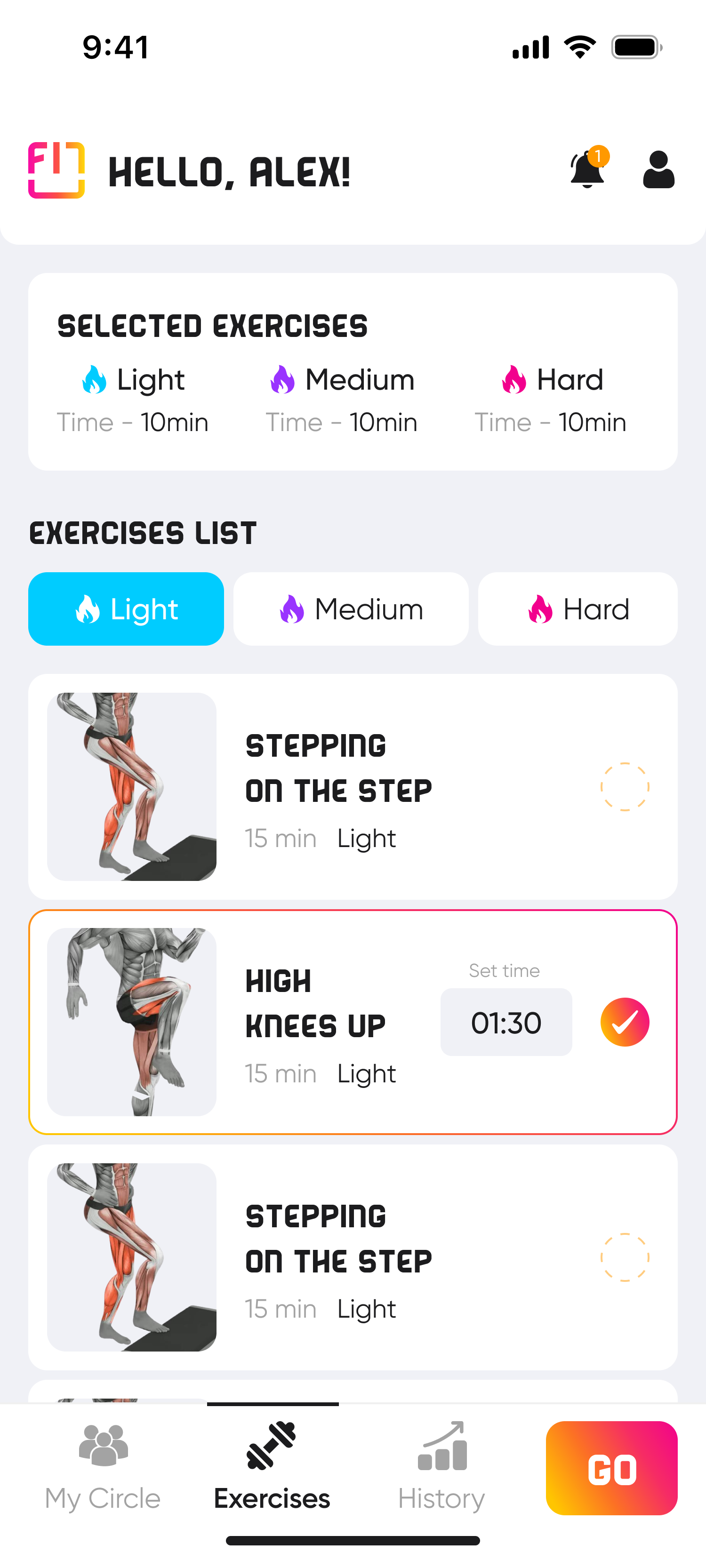Screen dimensions: 706x1568
Task: Edit the 01:30 set time field
Action: [x=506, y=1023]
